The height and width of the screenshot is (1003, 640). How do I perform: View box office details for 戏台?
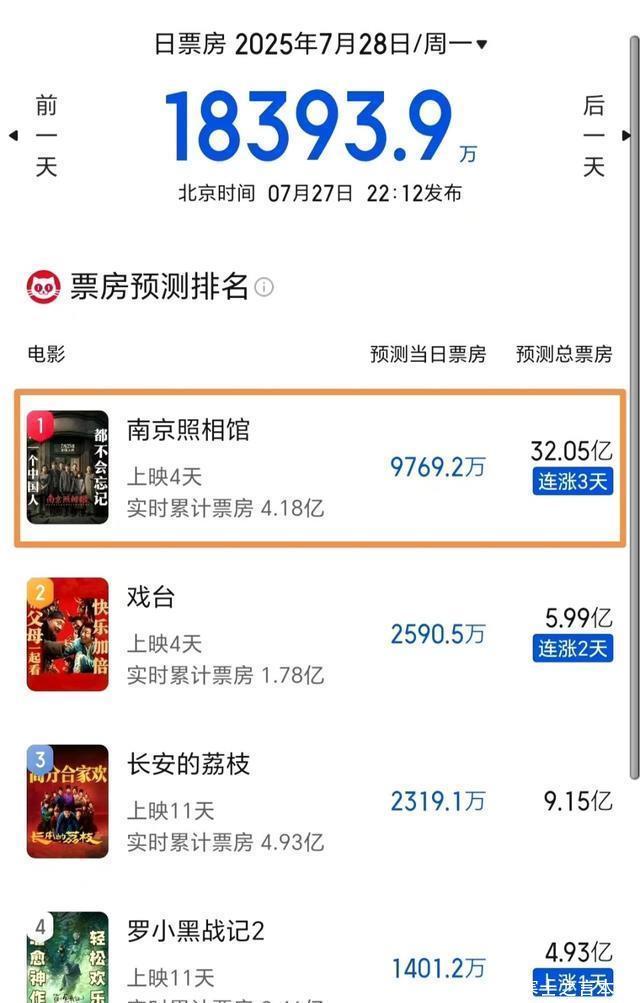(x=320, y=634)
